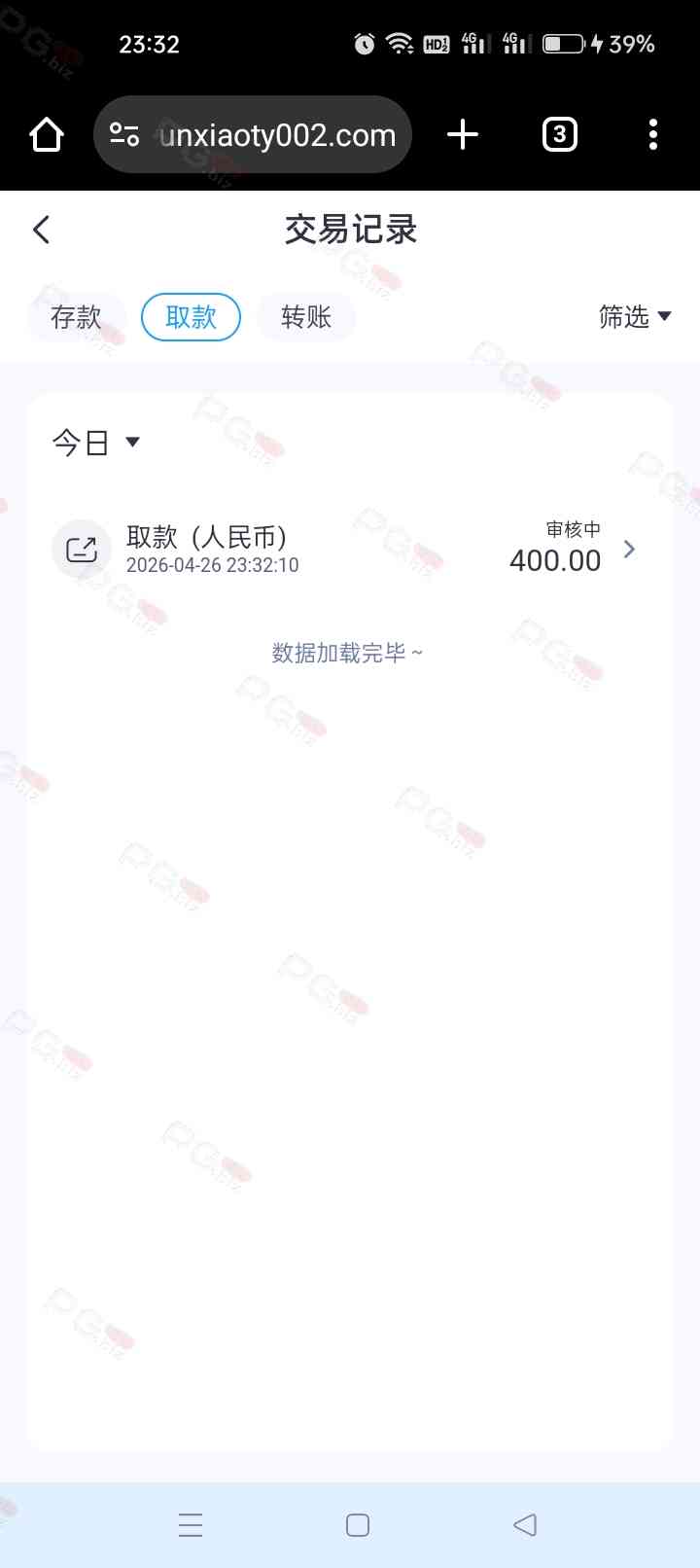This screenshot has height=1568, width=700.
Task: Open the system recent apps menu
Action: 191,1524
